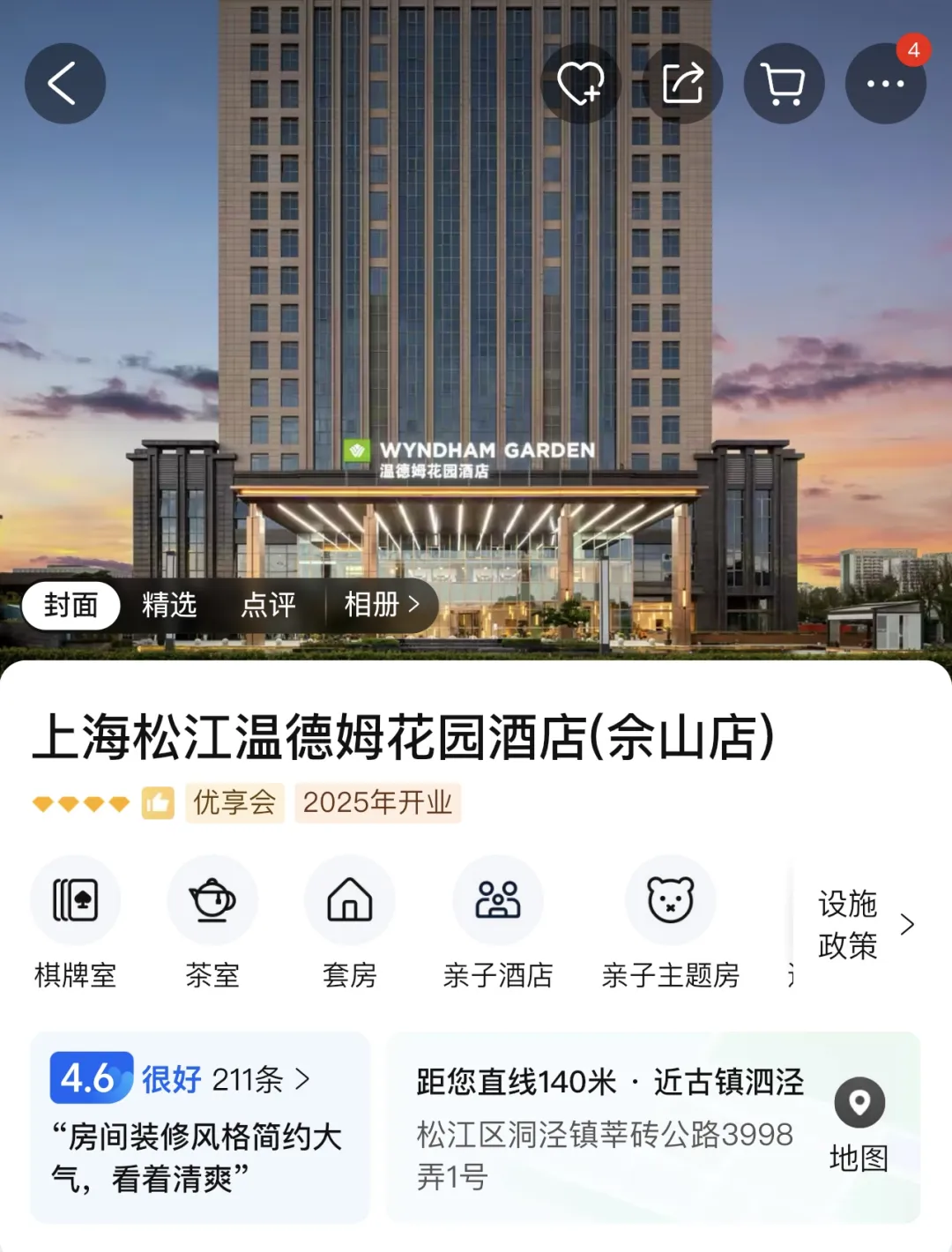Open the more options menu

[885, 84]
